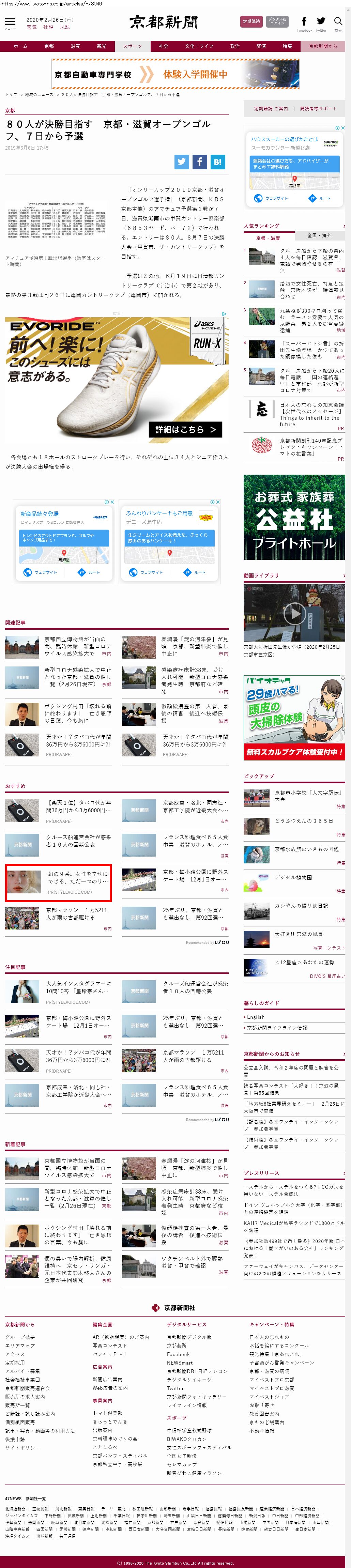Bookmark the article with Hatena B!
The height and width of the screenshot is (1568, 351).
[217, 161]
